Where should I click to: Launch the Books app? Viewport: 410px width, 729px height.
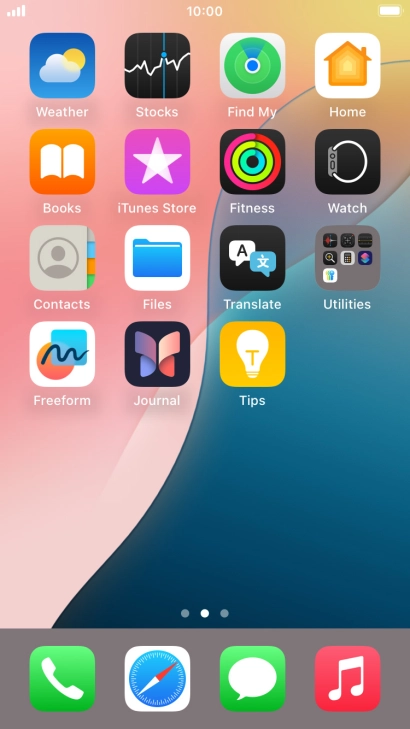pos(62,162)
